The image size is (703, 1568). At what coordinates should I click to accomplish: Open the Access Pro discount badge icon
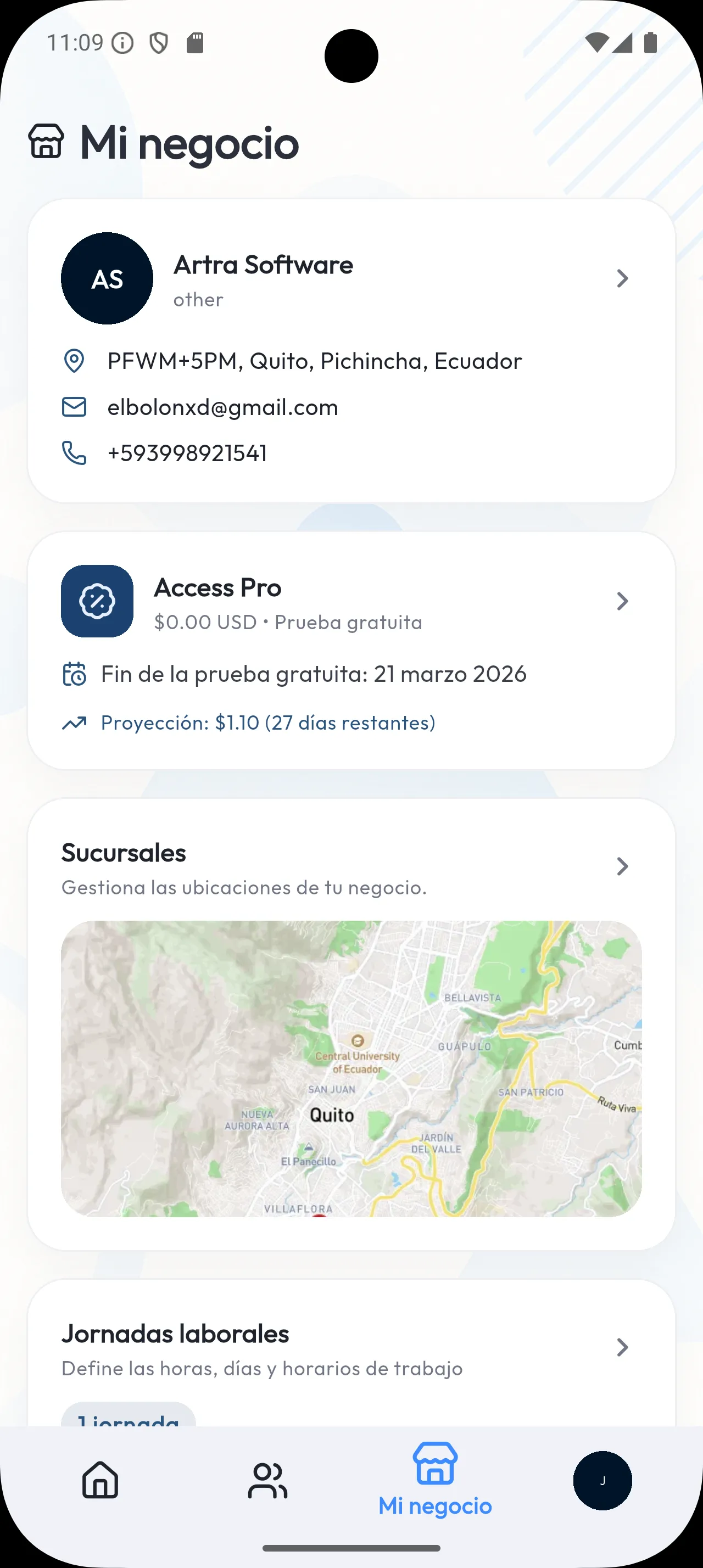point(96,601)
